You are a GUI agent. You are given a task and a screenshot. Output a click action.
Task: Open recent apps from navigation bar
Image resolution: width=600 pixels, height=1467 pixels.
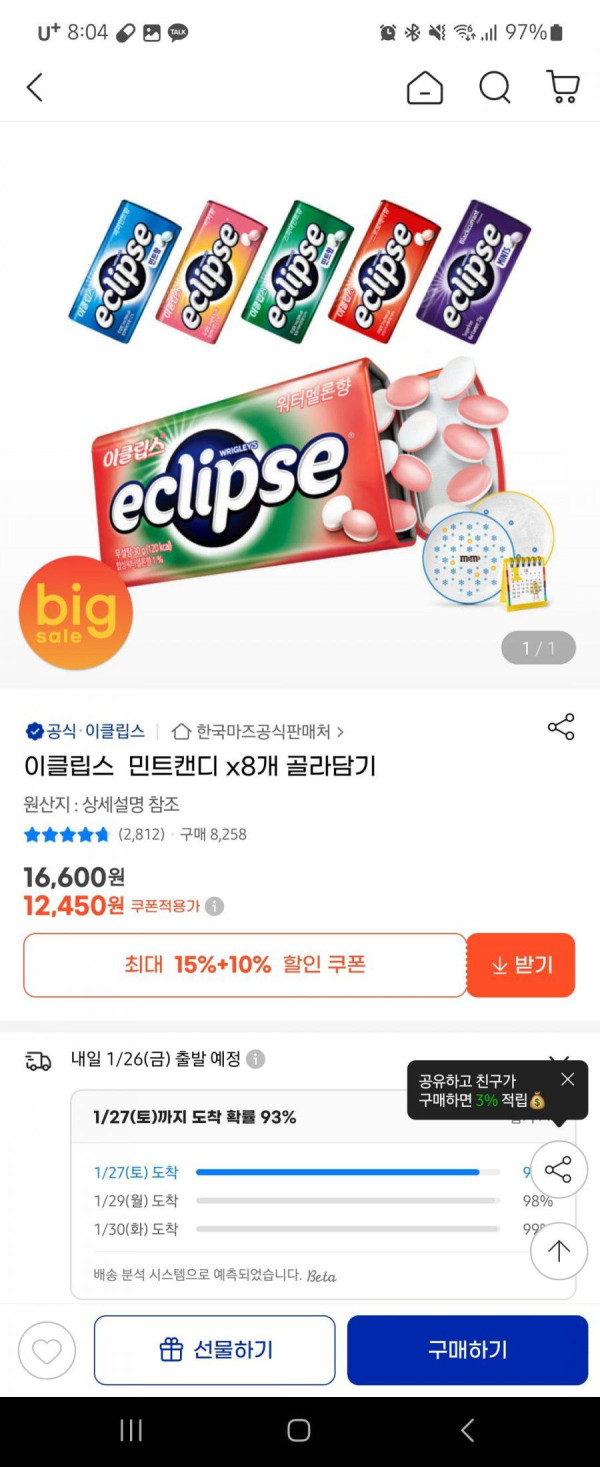[131, 1430]
